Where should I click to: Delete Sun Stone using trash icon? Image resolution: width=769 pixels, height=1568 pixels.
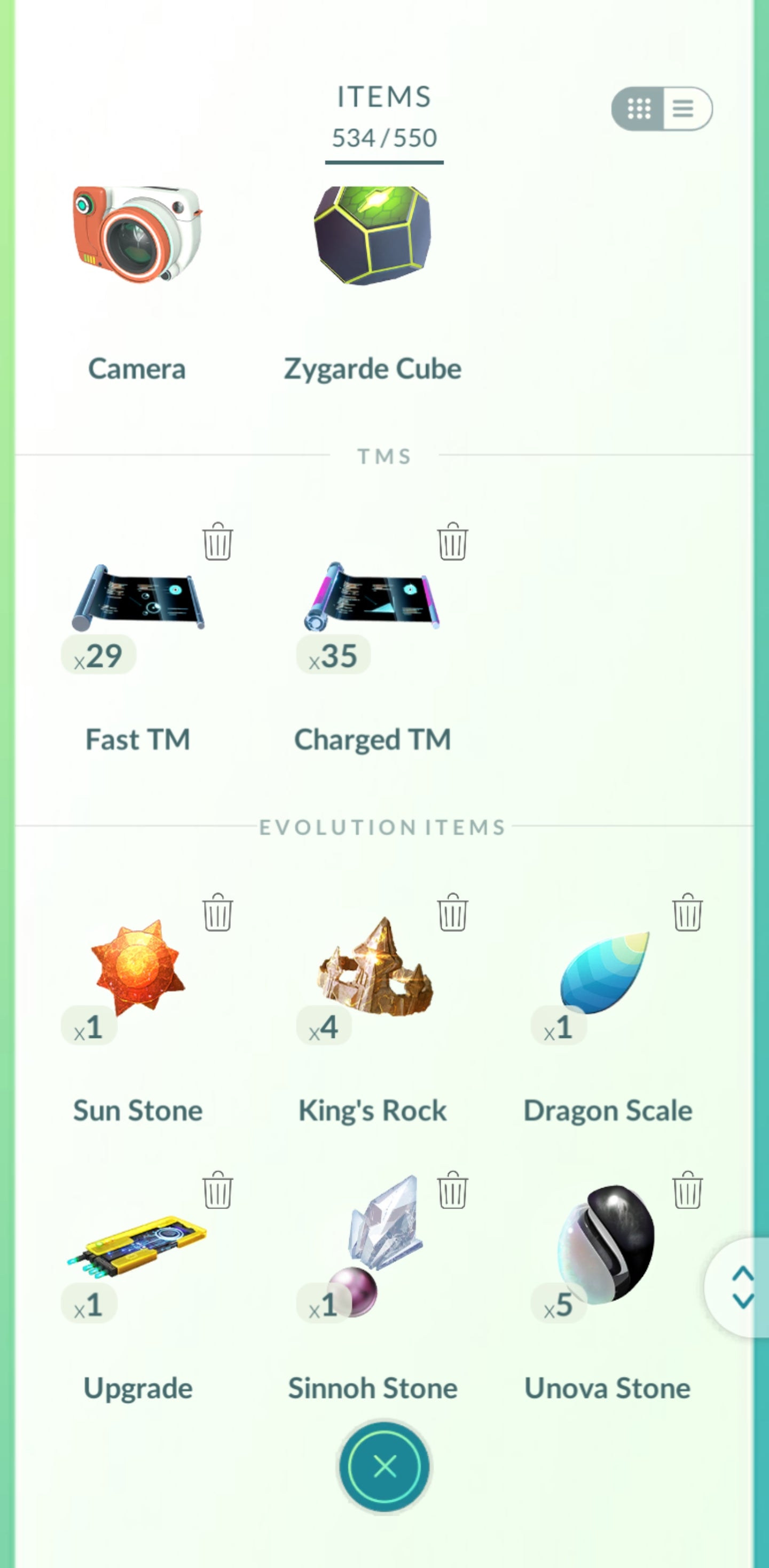click(217, 912)
